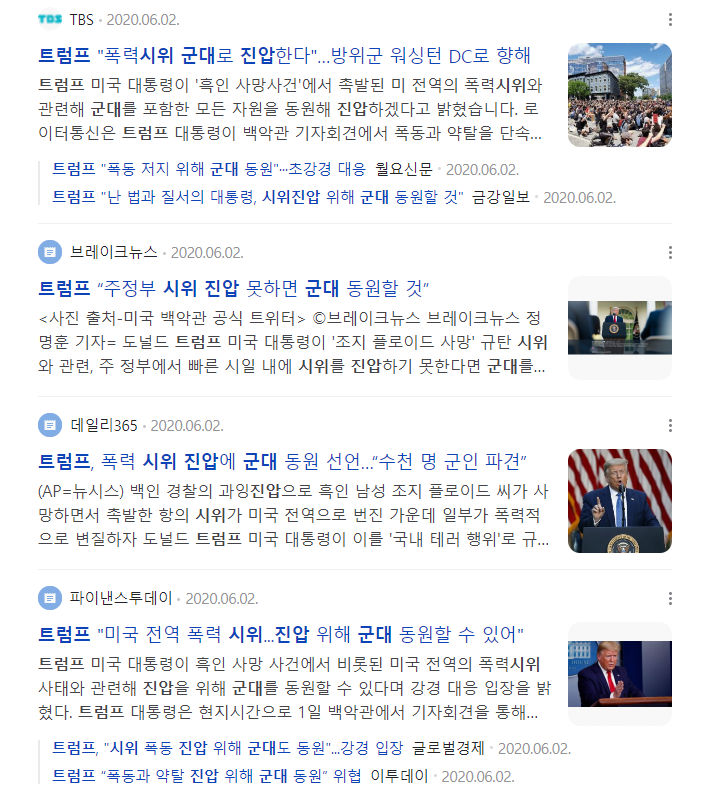
Task: Tap the 데일리365 article thumbnail image
Action: pyautogui.click(x=620, y=501)
